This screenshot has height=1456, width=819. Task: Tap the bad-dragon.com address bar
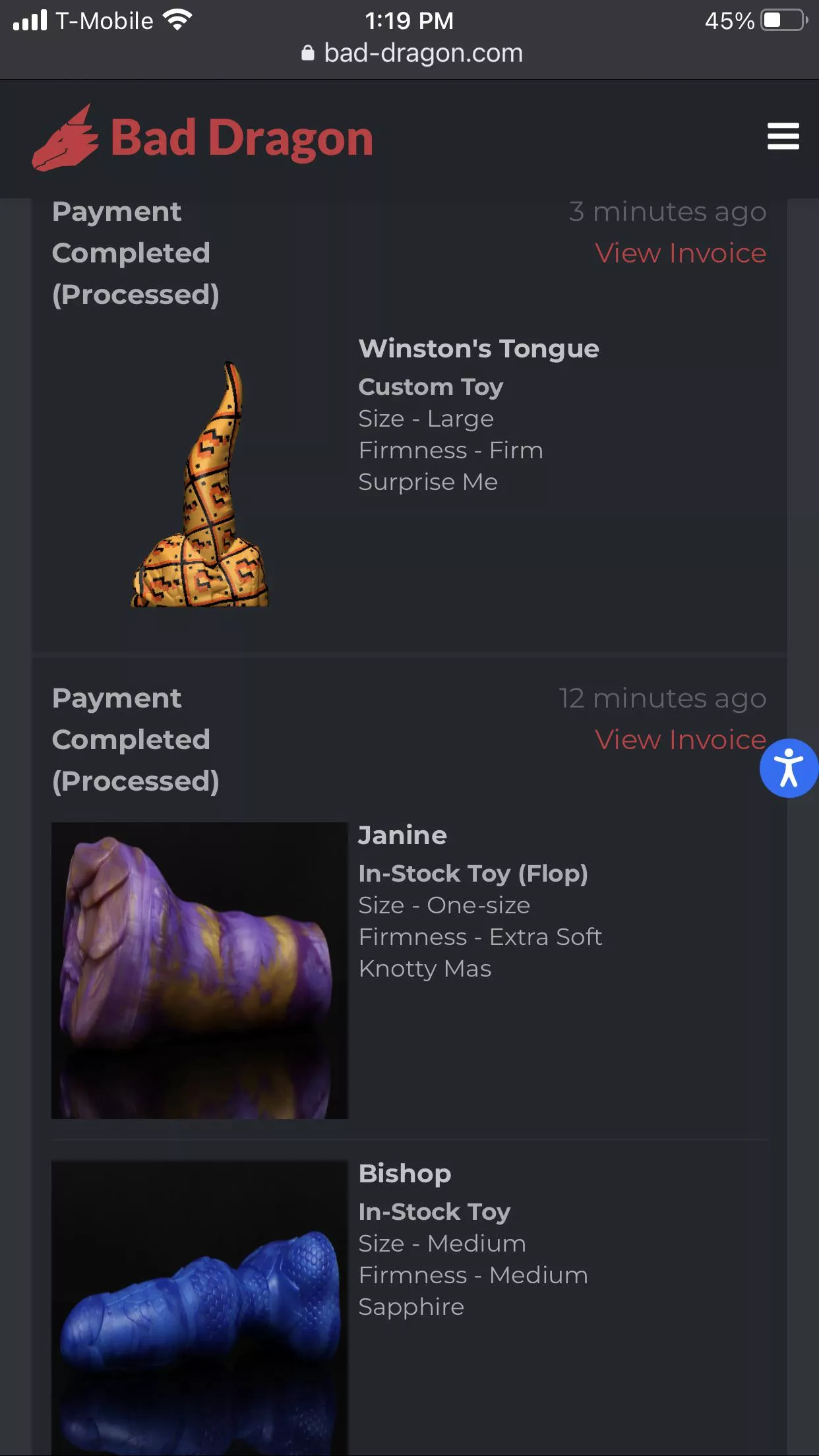pyautogui.click(x=410, y=53)
